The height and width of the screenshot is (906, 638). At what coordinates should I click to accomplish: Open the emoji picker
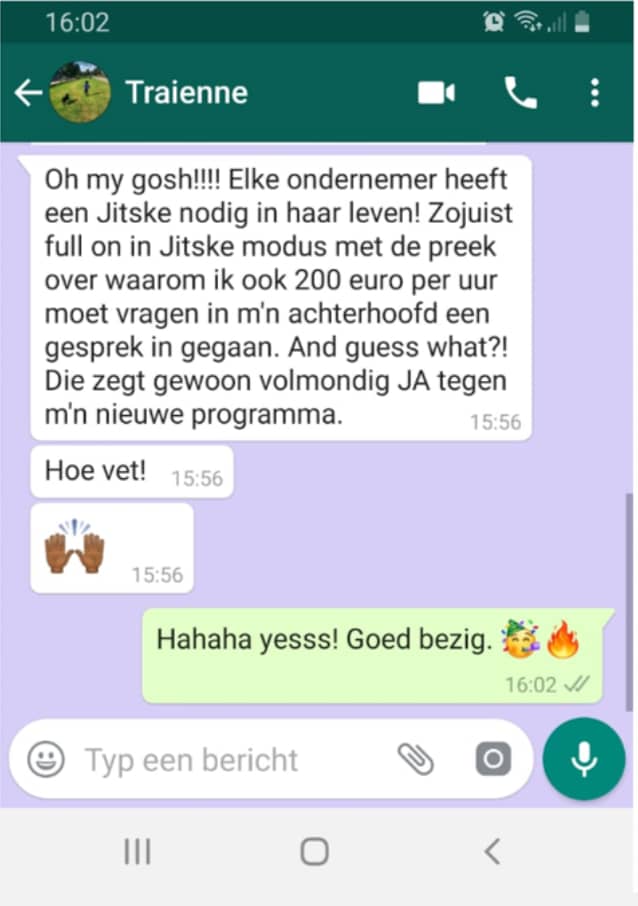click(45, 759)
